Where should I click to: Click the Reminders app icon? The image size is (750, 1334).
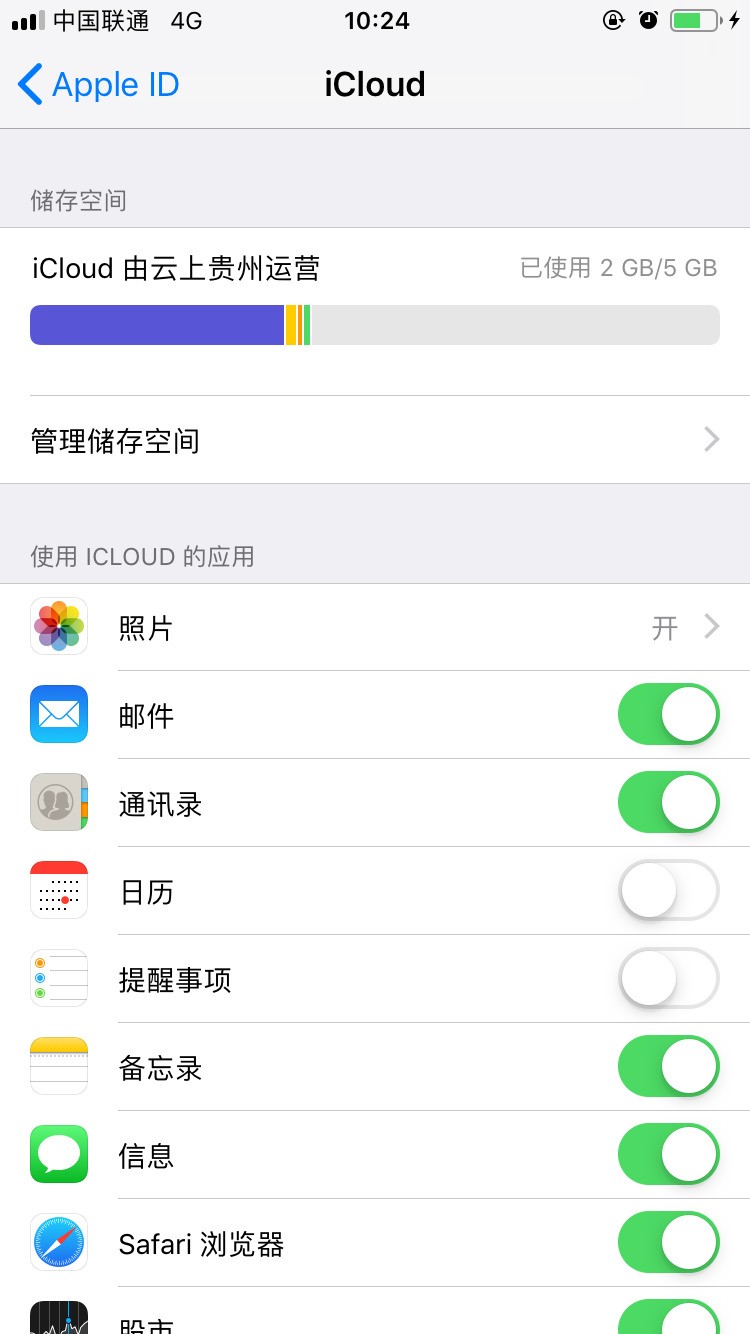58,978
